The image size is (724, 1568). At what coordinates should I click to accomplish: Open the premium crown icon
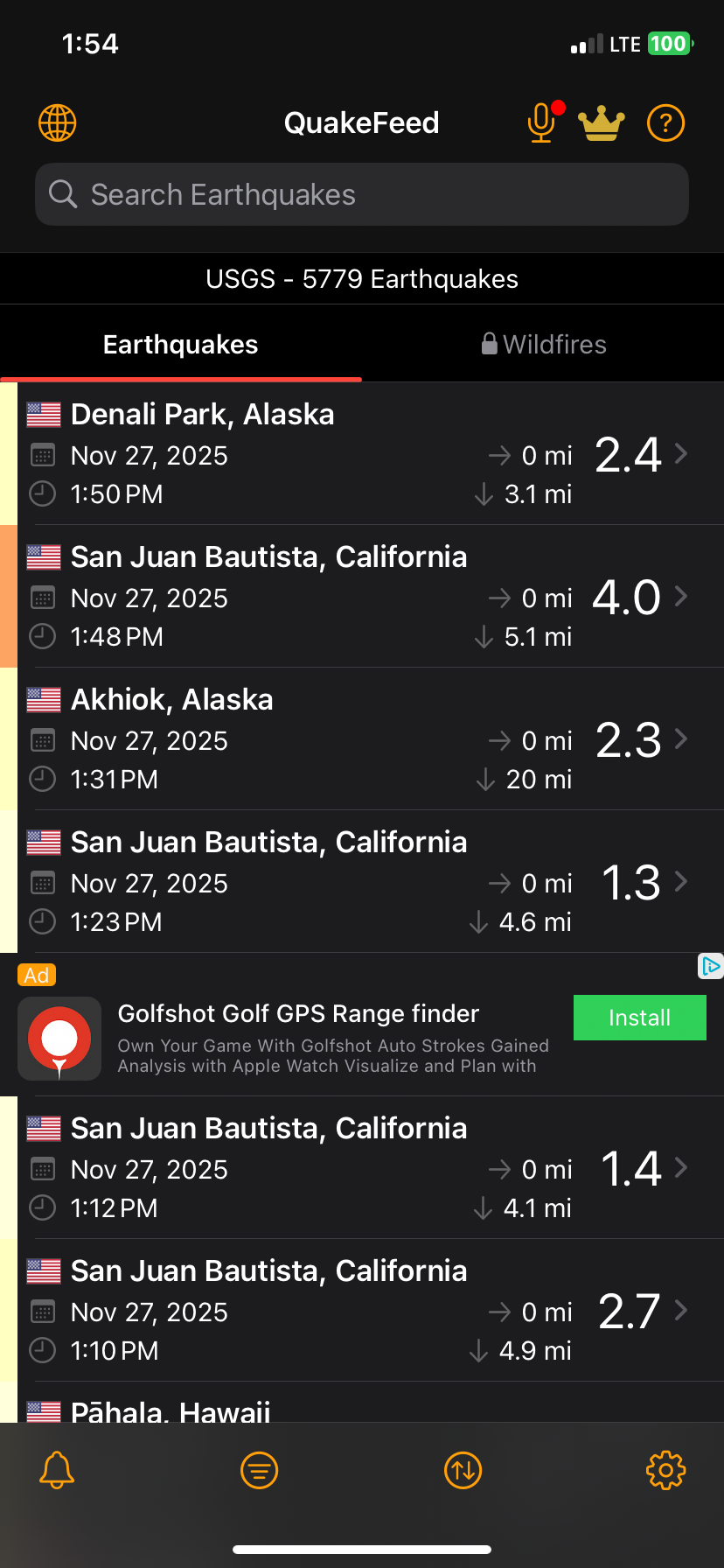point(602,122)
